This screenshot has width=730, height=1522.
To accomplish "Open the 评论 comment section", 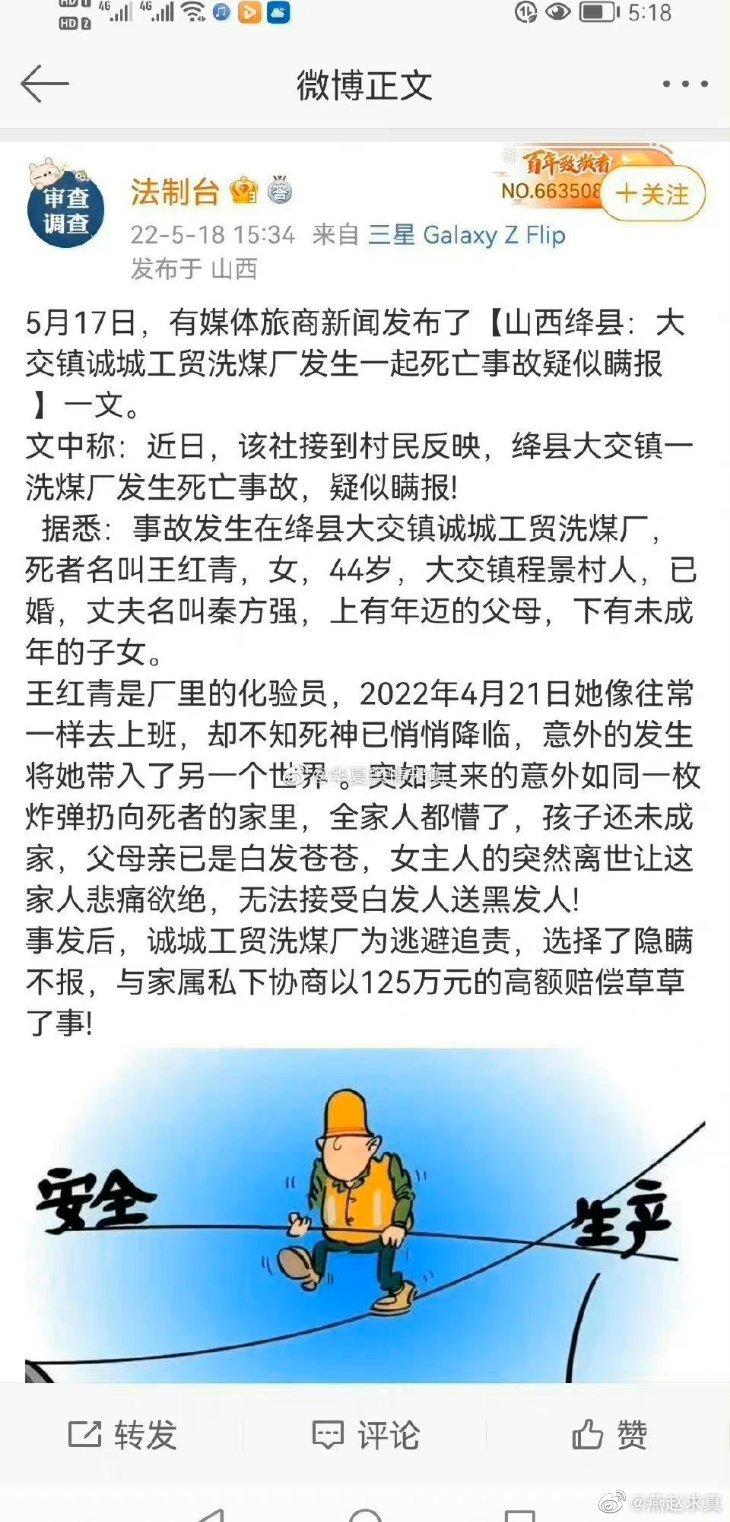I will pyautogui.click(x=365, y=1435).
